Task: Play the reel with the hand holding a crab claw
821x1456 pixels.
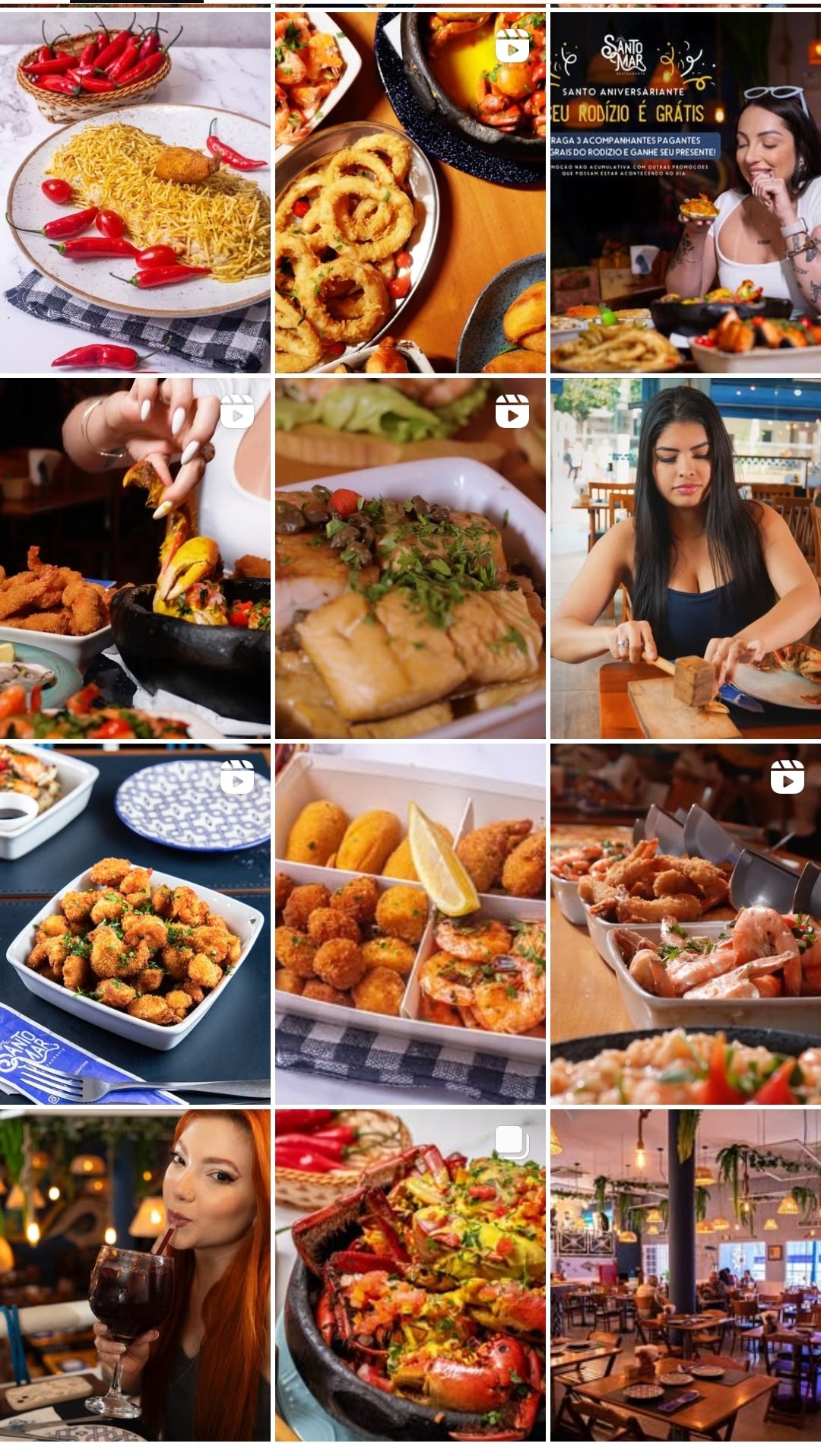Action: point(135,558)
